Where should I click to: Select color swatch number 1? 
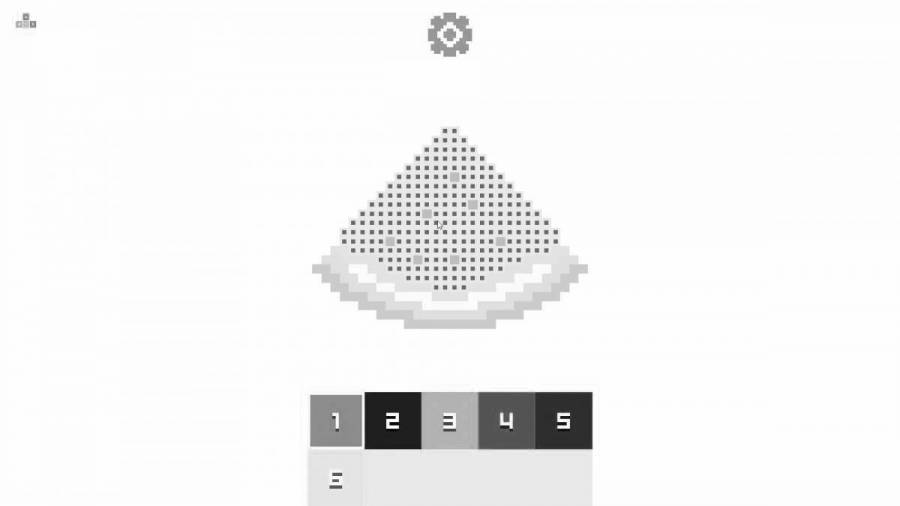tap(336, 421)
